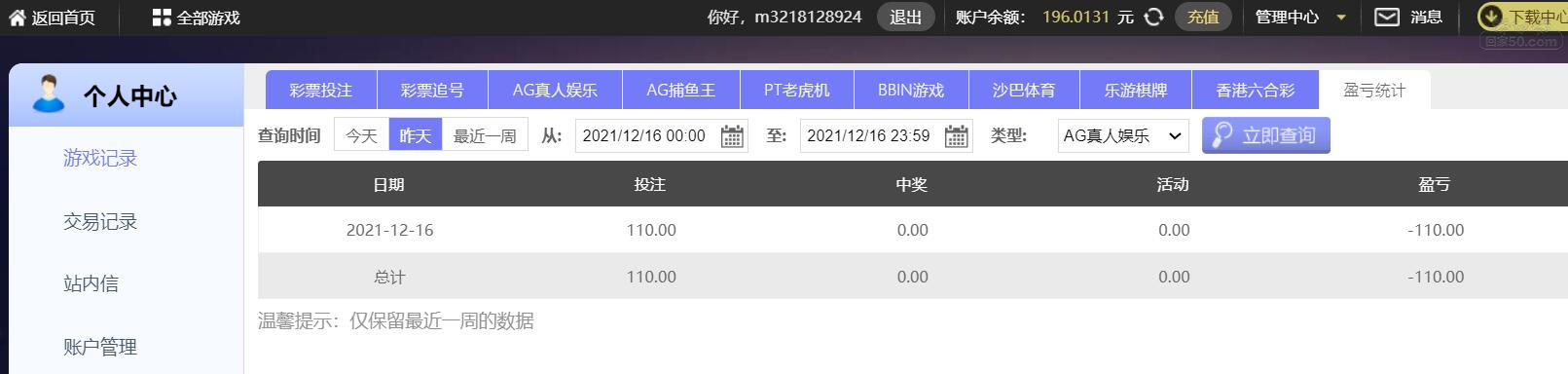
Task: Select 今天 as query time
Action: [x=361, y=135]
